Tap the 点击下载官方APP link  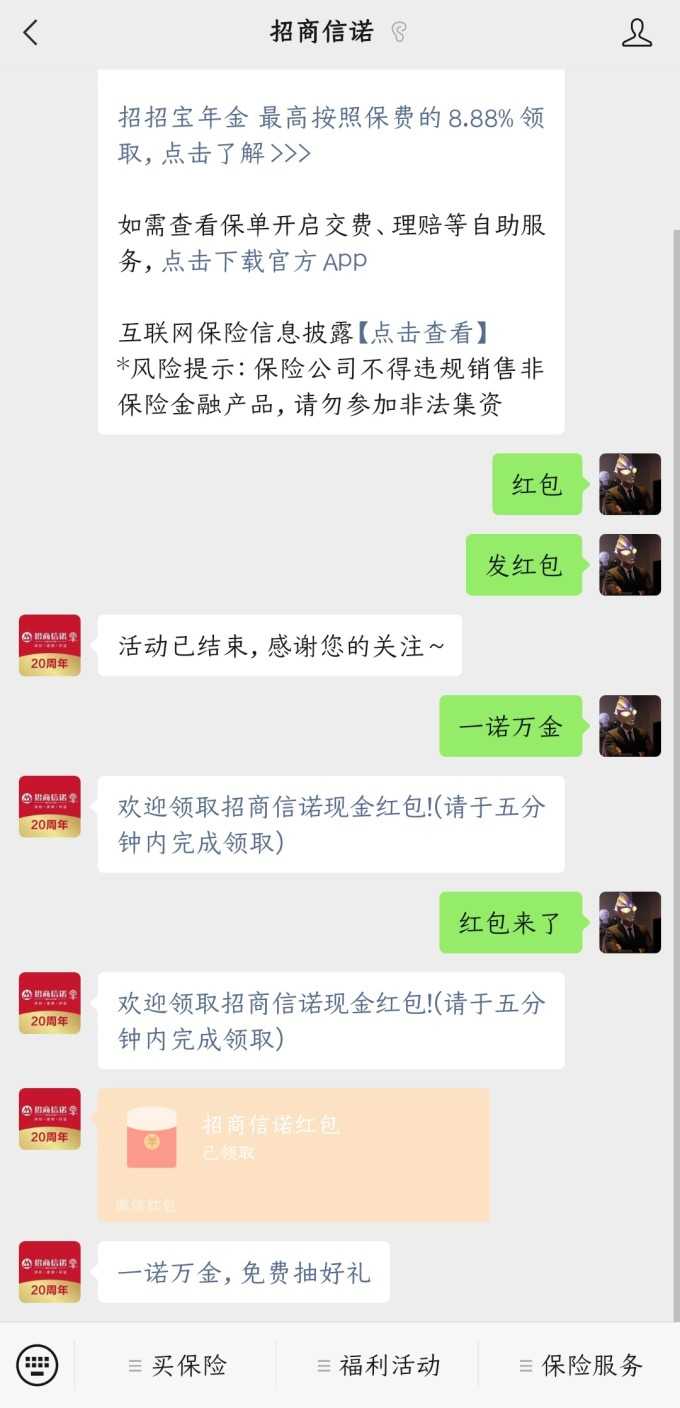264,262
